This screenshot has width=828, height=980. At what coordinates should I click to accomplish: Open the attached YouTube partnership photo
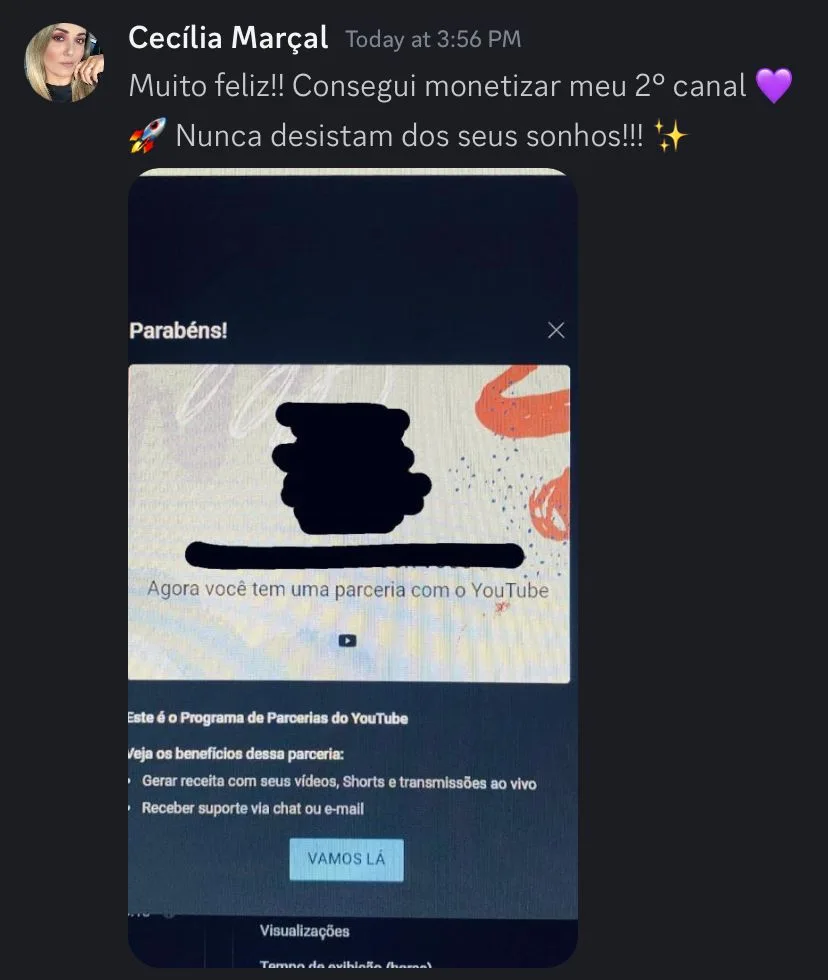tap(353, 567)
